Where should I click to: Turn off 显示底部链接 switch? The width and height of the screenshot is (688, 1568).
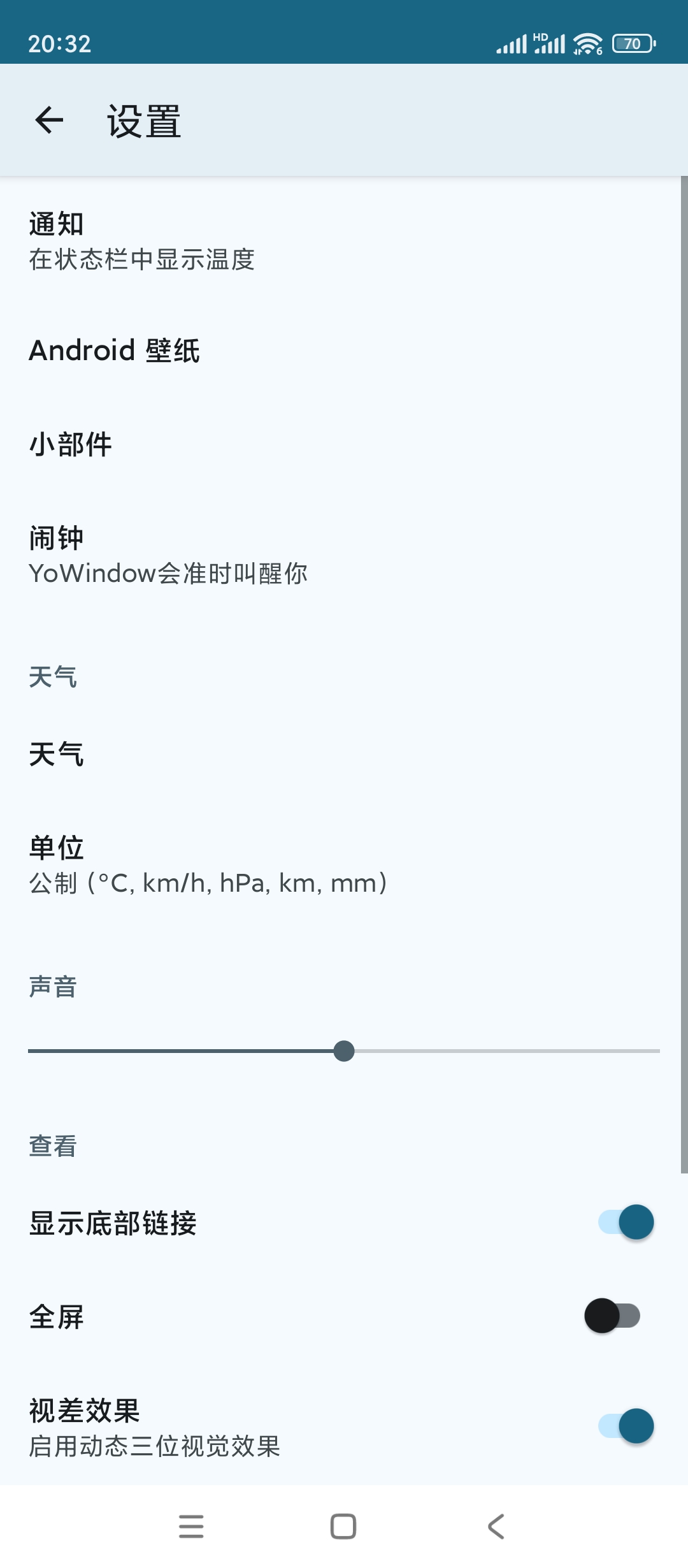click(x=626, y=1223)
